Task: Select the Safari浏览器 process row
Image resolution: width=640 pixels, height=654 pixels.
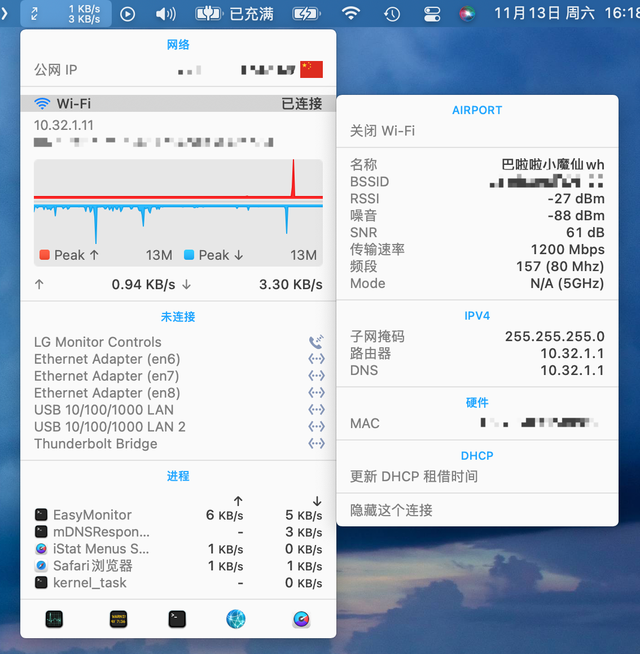Action: [92, 566]
